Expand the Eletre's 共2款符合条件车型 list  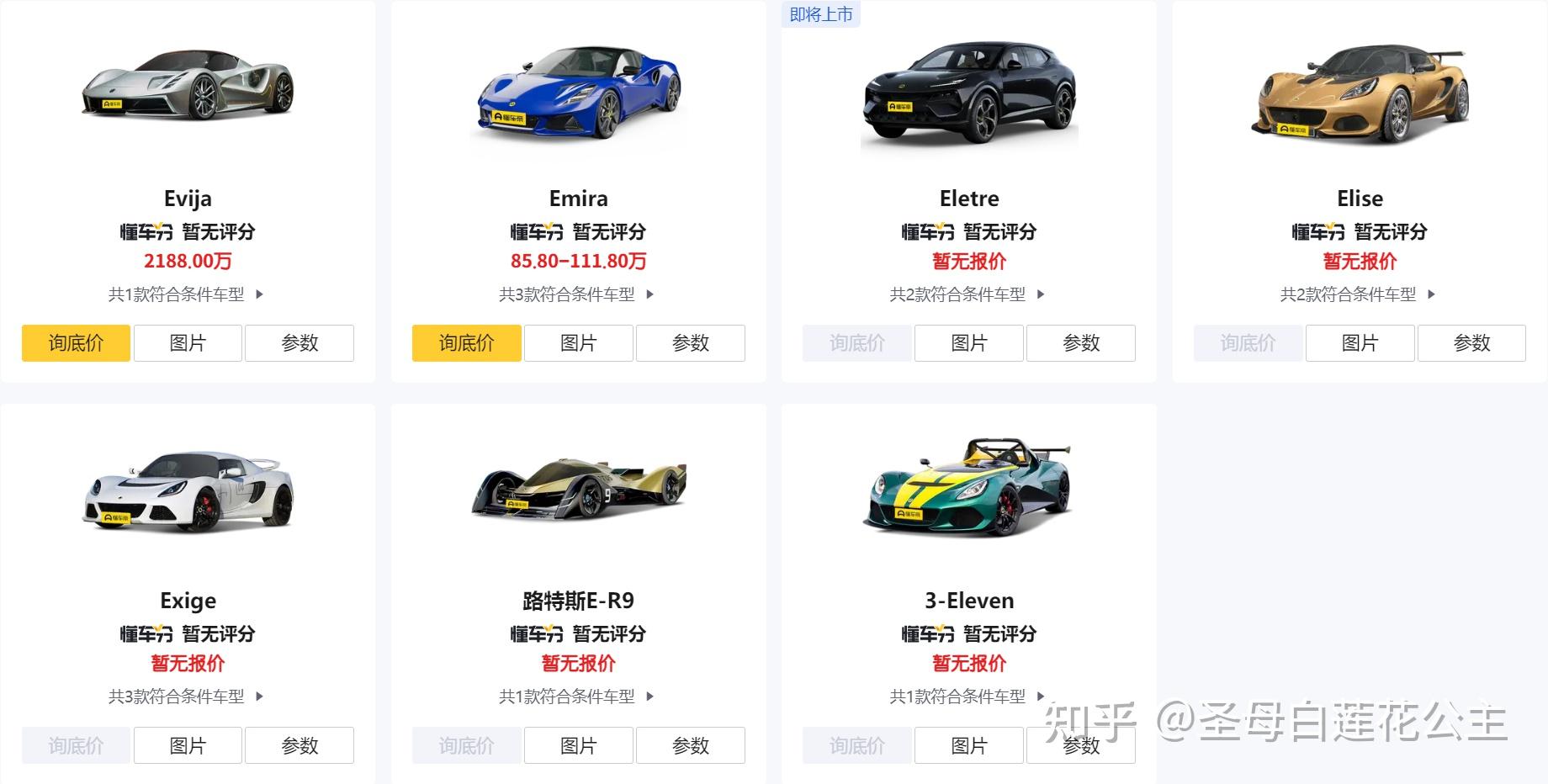(x=967, y=294)
